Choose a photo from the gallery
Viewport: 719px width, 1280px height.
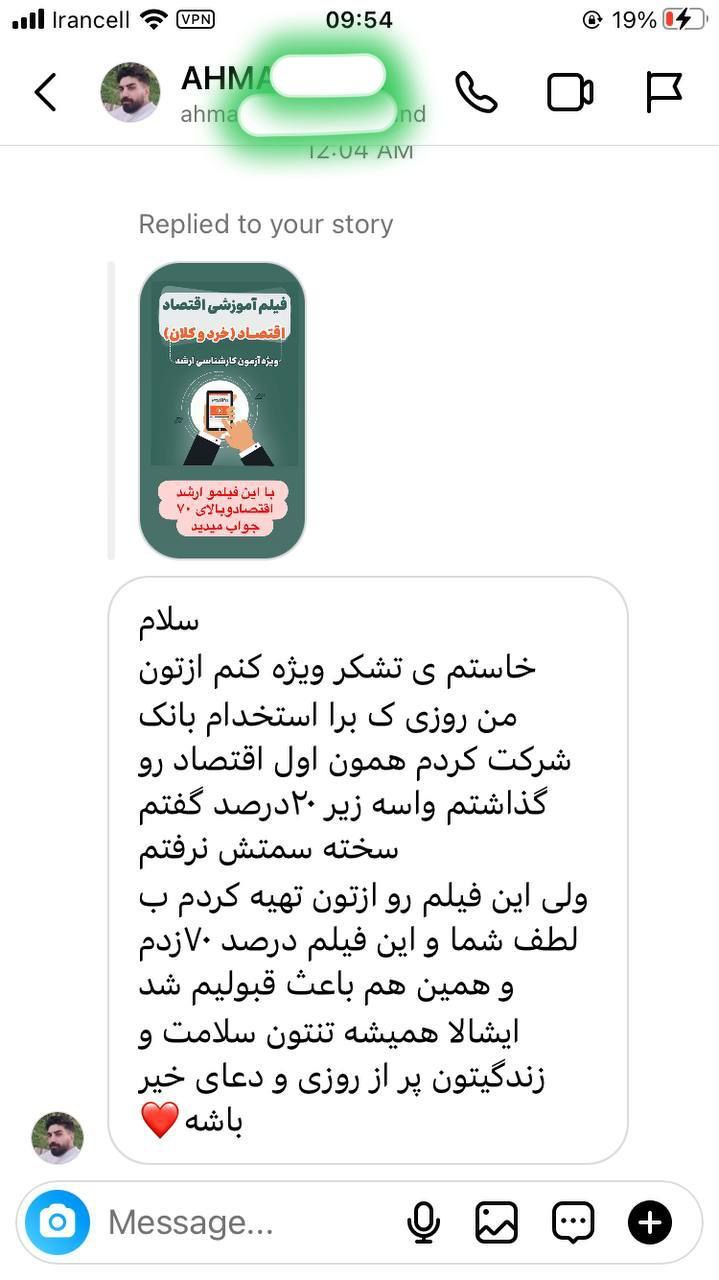(x=497, y=1222)
